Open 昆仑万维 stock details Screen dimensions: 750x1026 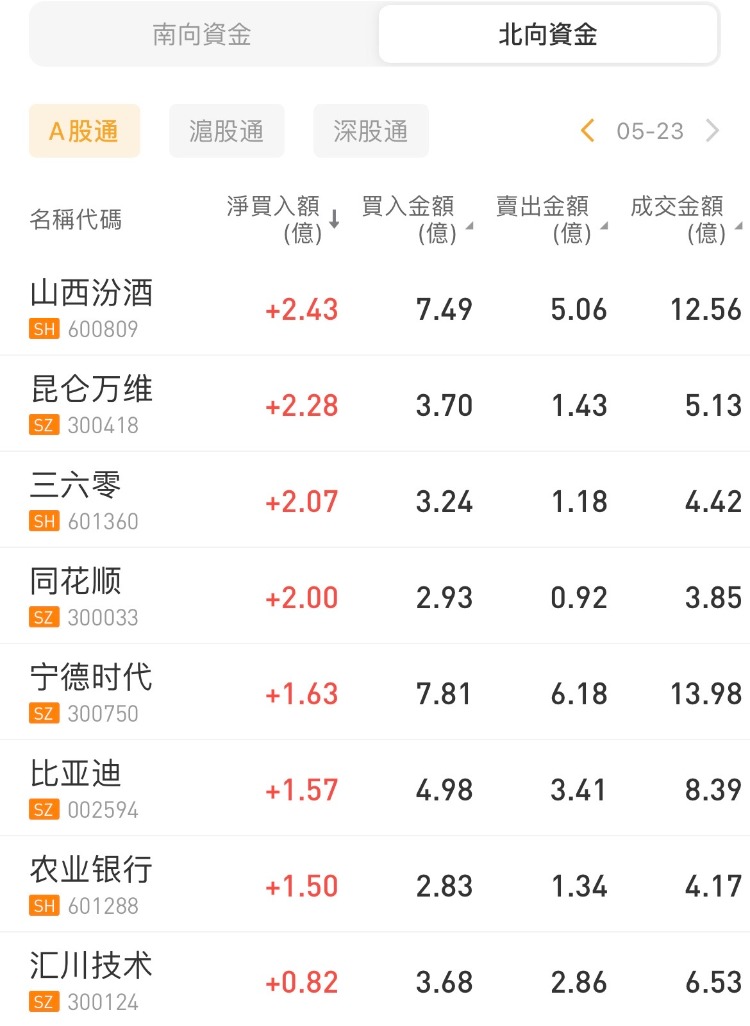click(x=92, y=403)
